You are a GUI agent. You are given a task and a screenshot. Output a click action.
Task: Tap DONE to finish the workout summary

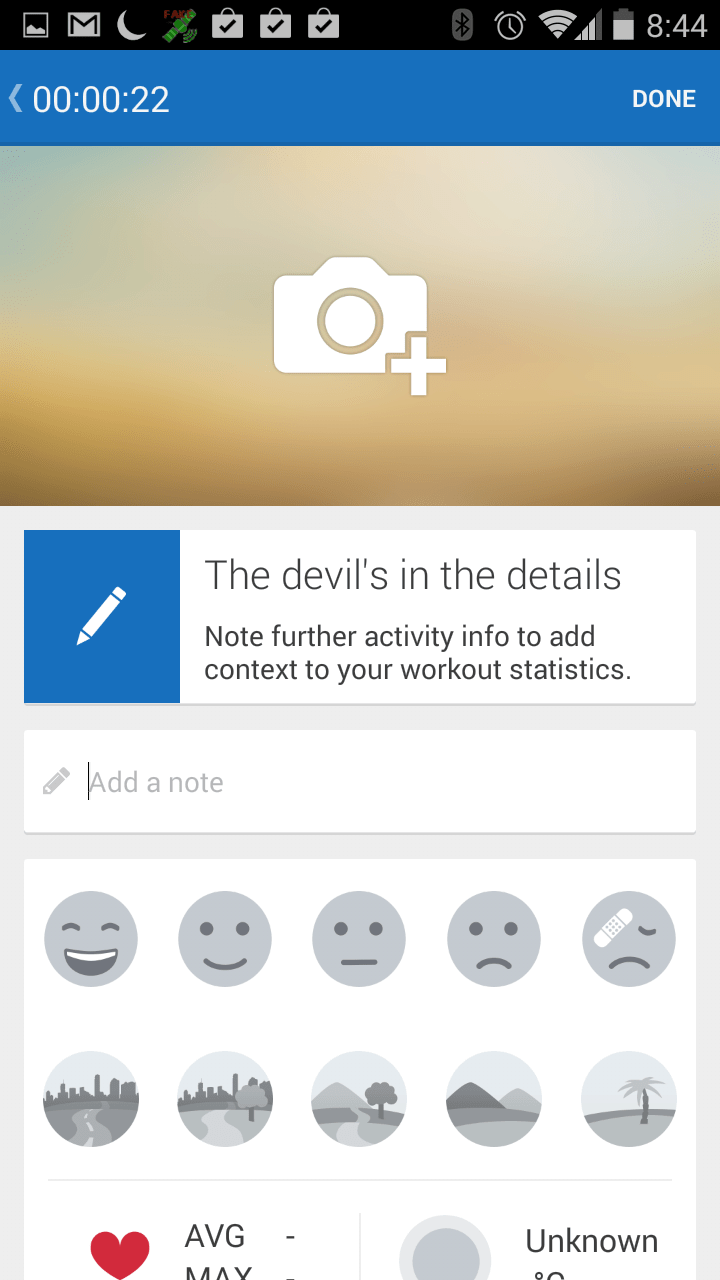(664, 99)
